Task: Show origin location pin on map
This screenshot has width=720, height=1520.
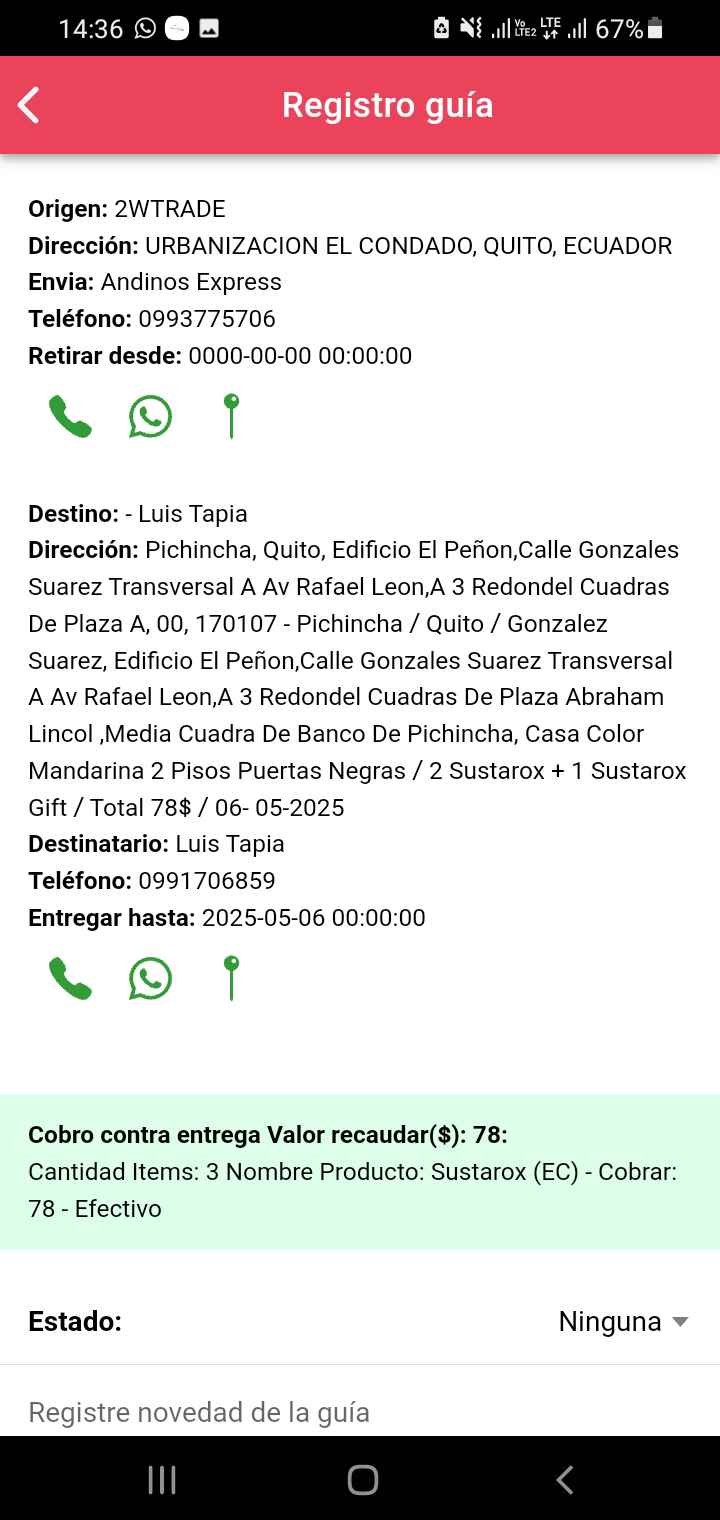Action: click(231, 416)
